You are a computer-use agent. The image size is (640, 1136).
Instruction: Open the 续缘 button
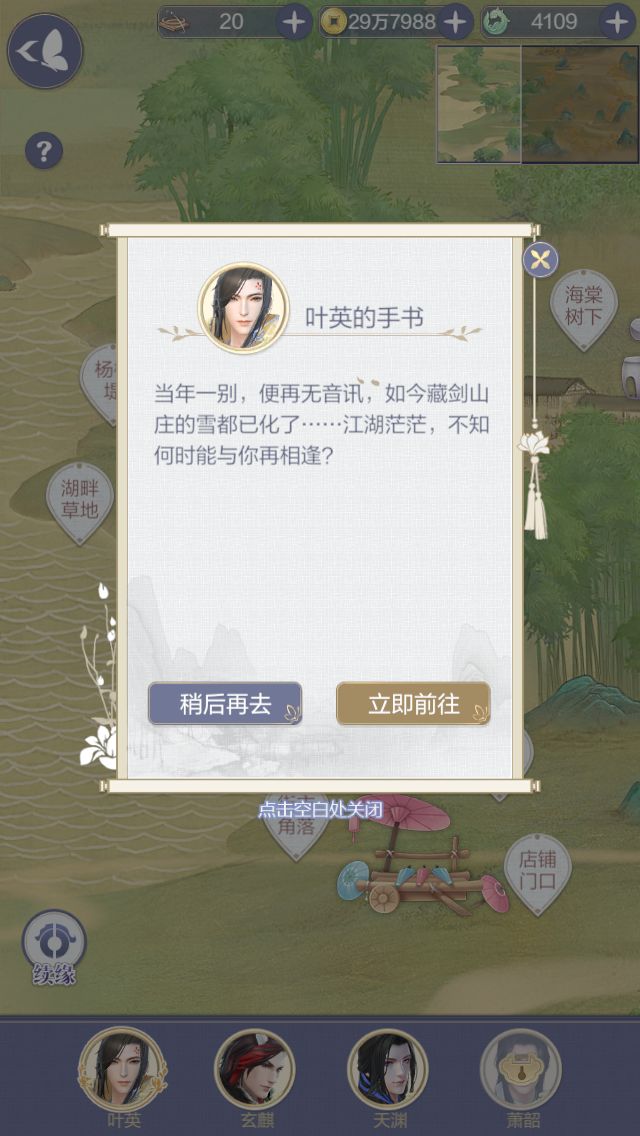click(54, 945)
